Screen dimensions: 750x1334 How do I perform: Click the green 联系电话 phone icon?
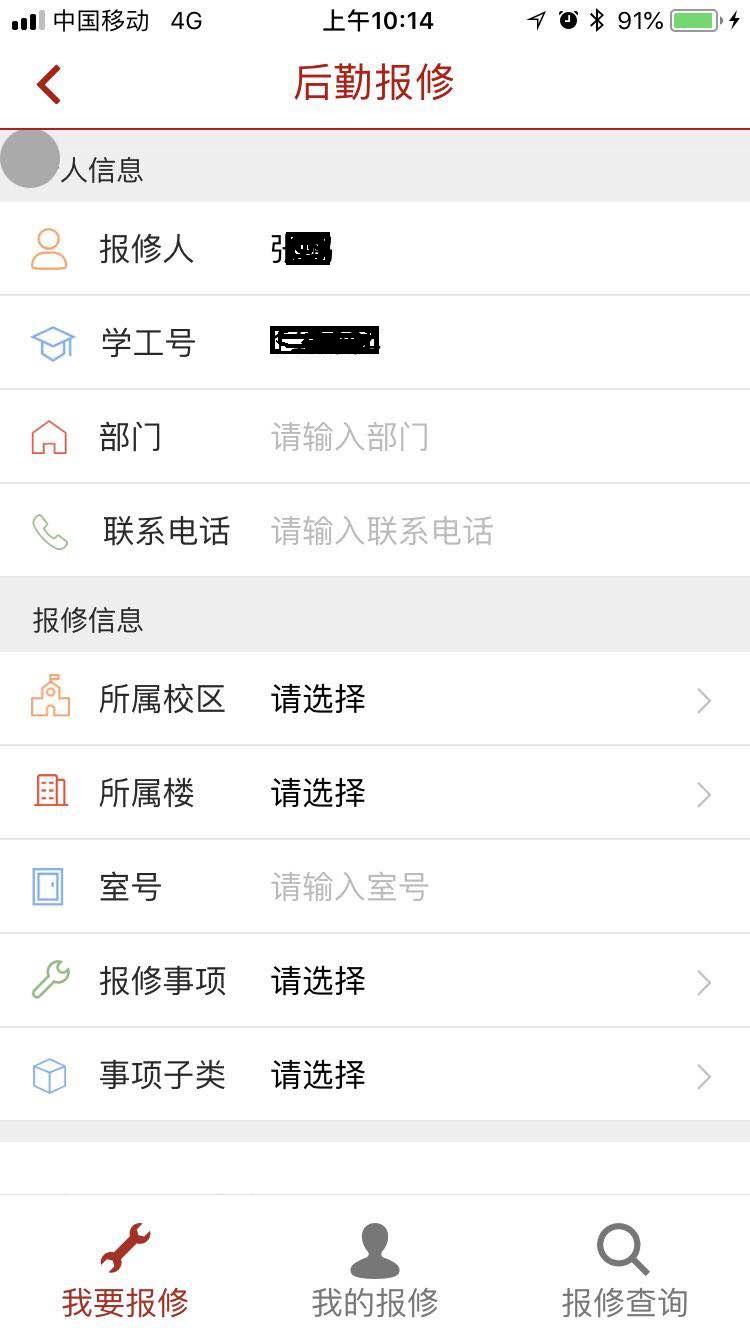[x=50, y=530]
